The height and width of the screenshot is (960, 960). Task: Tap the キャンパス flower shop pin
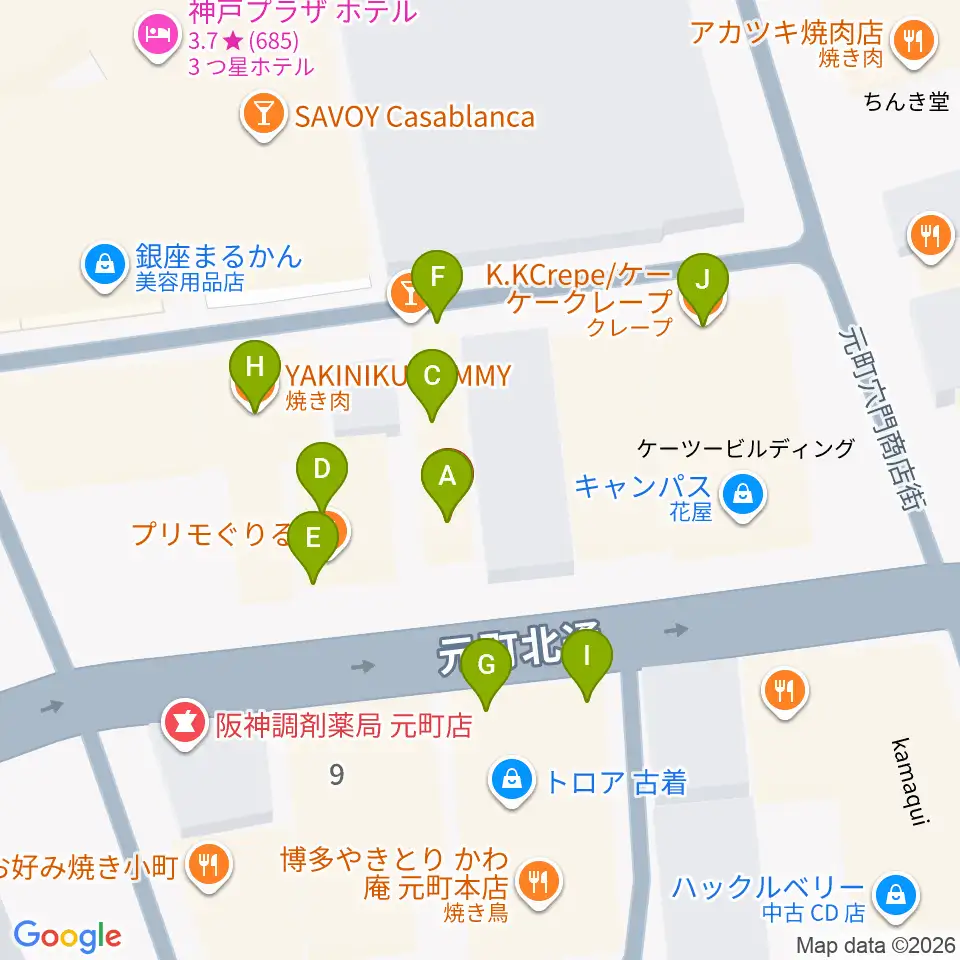(743, 495)
